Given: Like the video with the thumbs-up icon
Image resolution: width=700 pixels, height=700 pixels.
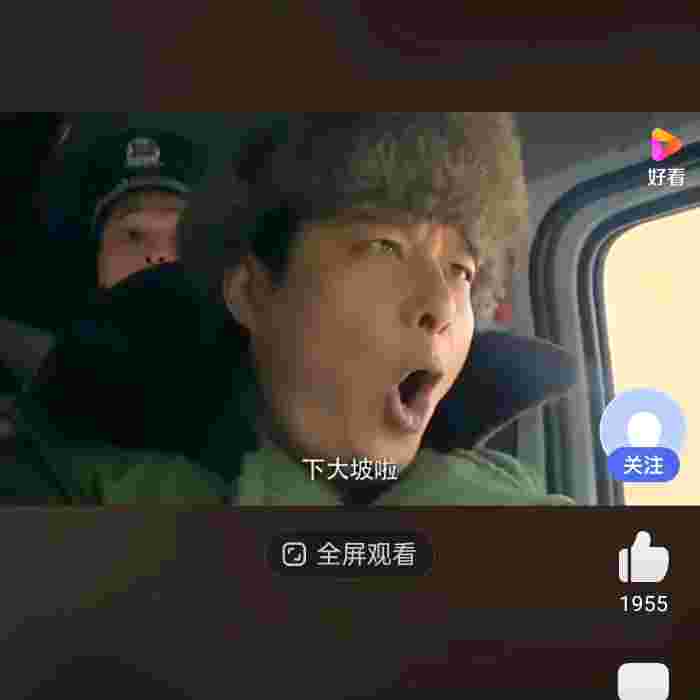Looking at the screenshot, I should (x=643, y=558).
